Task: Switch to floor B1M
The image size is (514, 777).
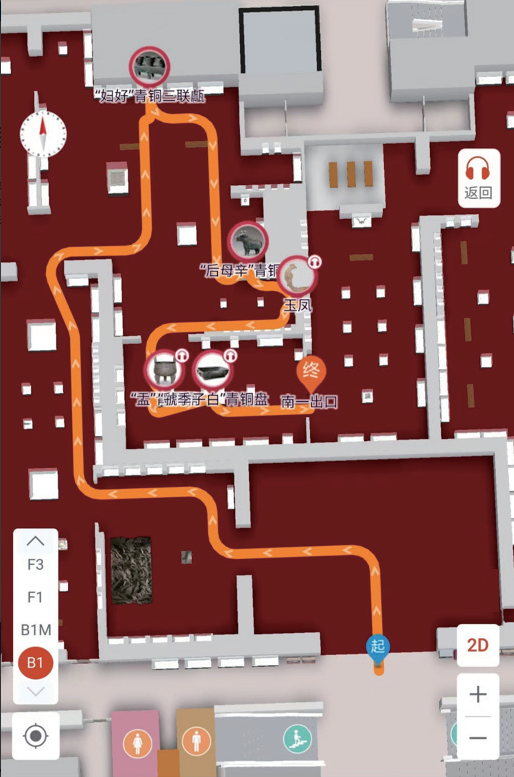Action: point(36,630)
